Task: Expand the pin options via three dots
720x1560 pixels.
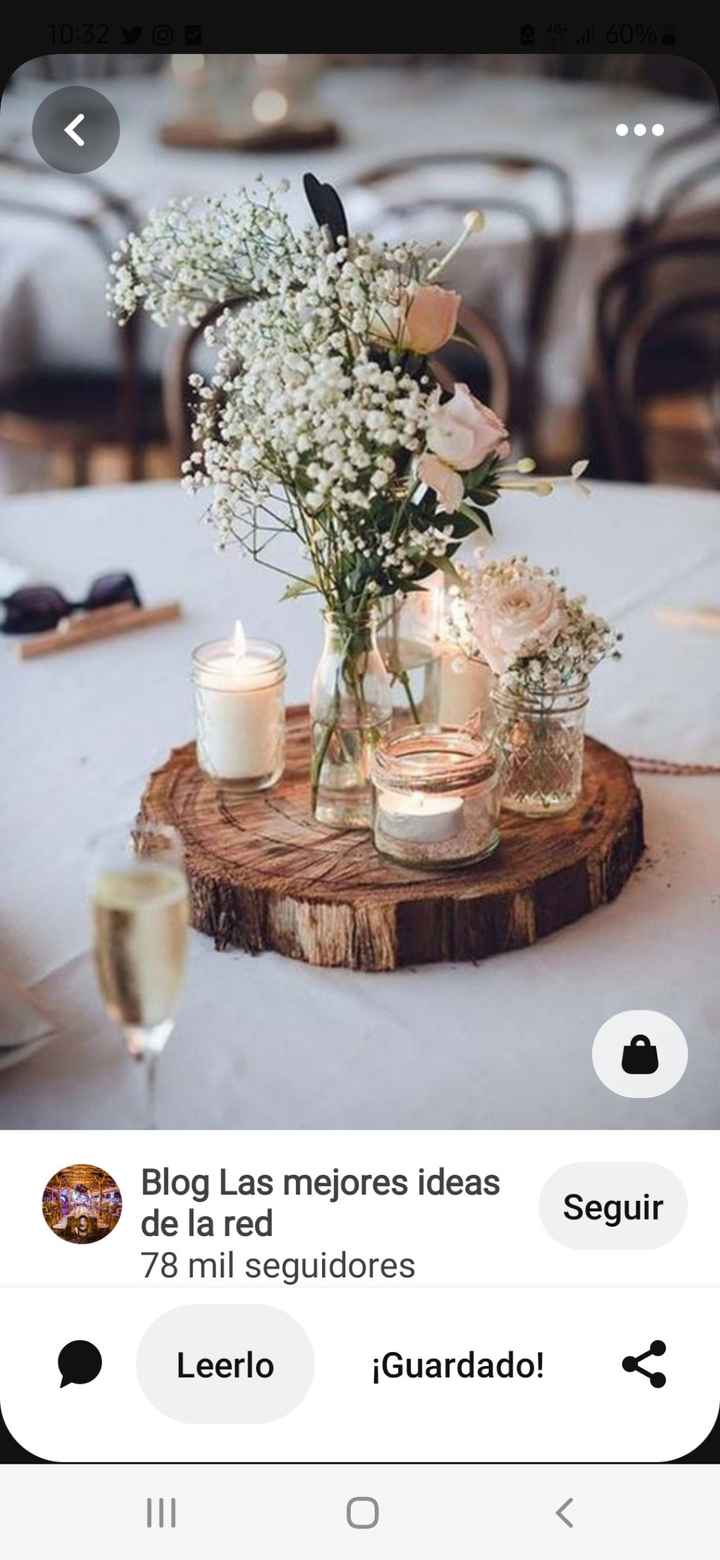Action: [638, 130]
